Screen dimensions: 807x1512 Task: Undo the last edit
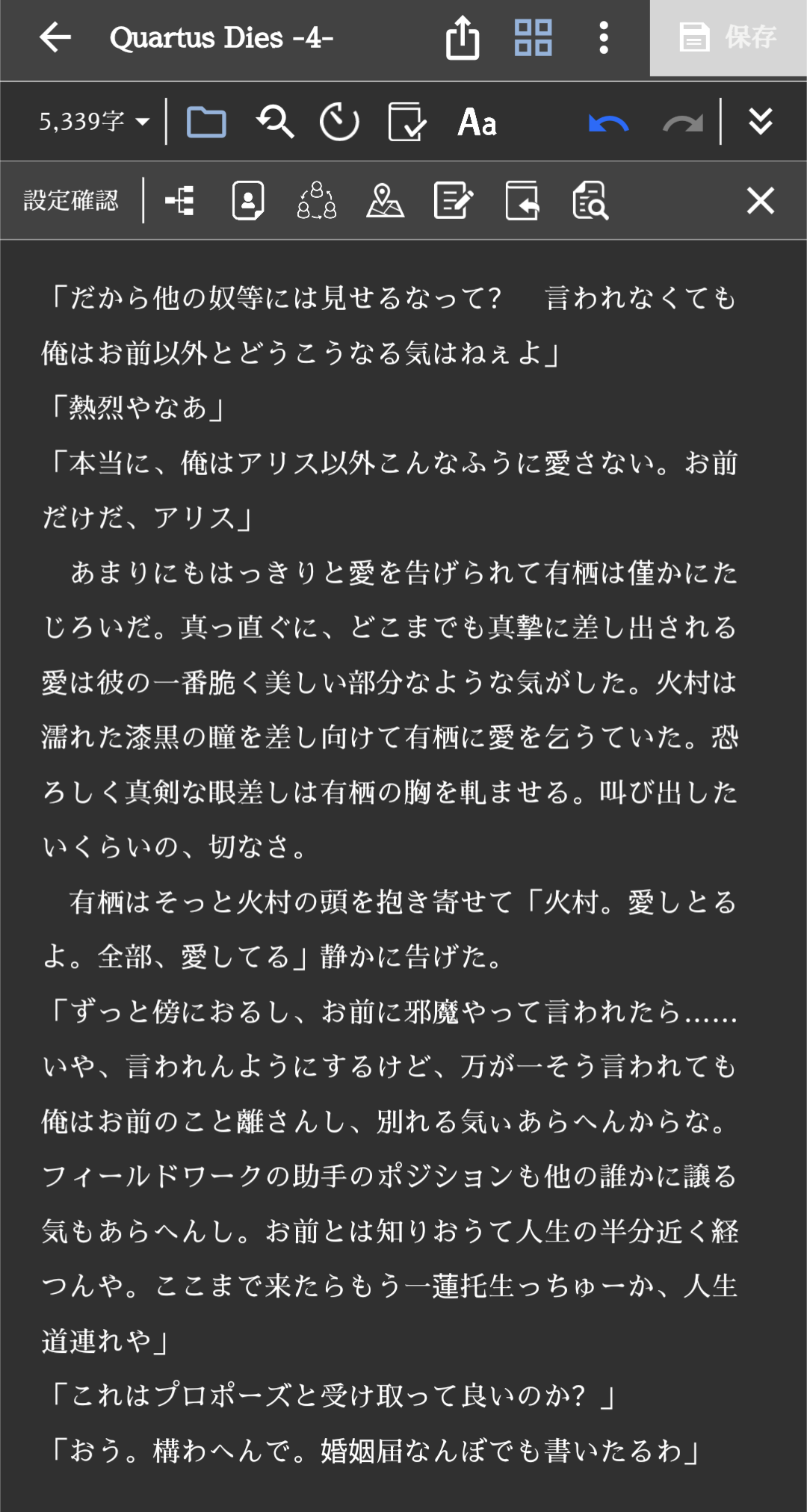point(608,121)
